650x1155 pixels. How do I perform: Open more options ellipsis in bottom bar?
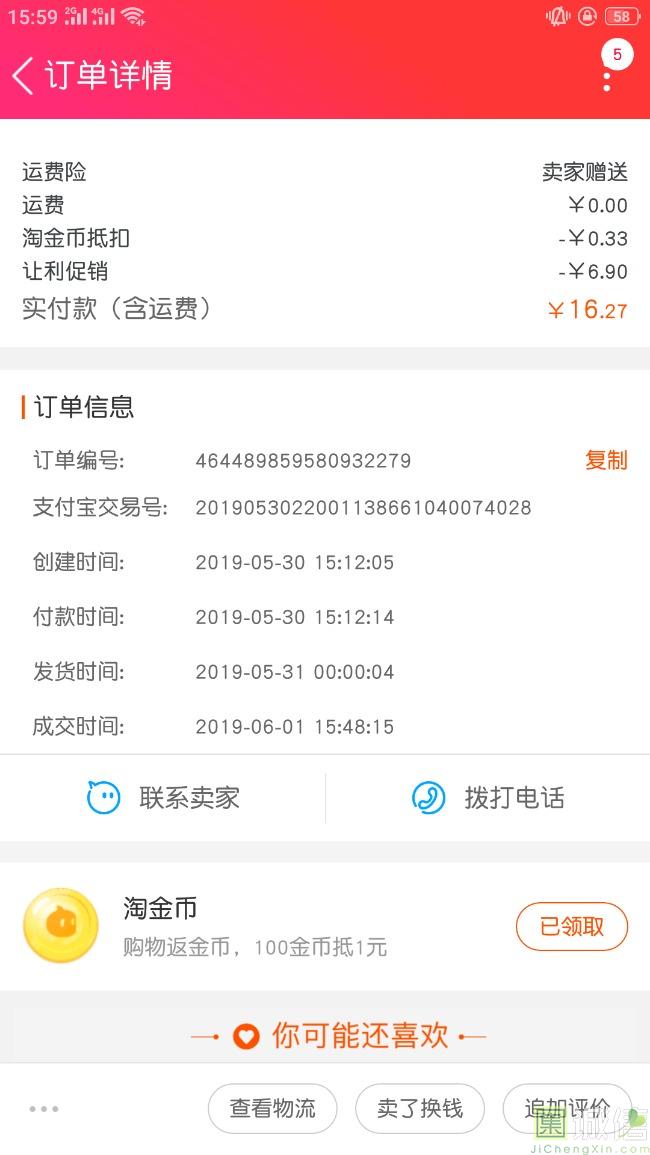coord(44,1108)
